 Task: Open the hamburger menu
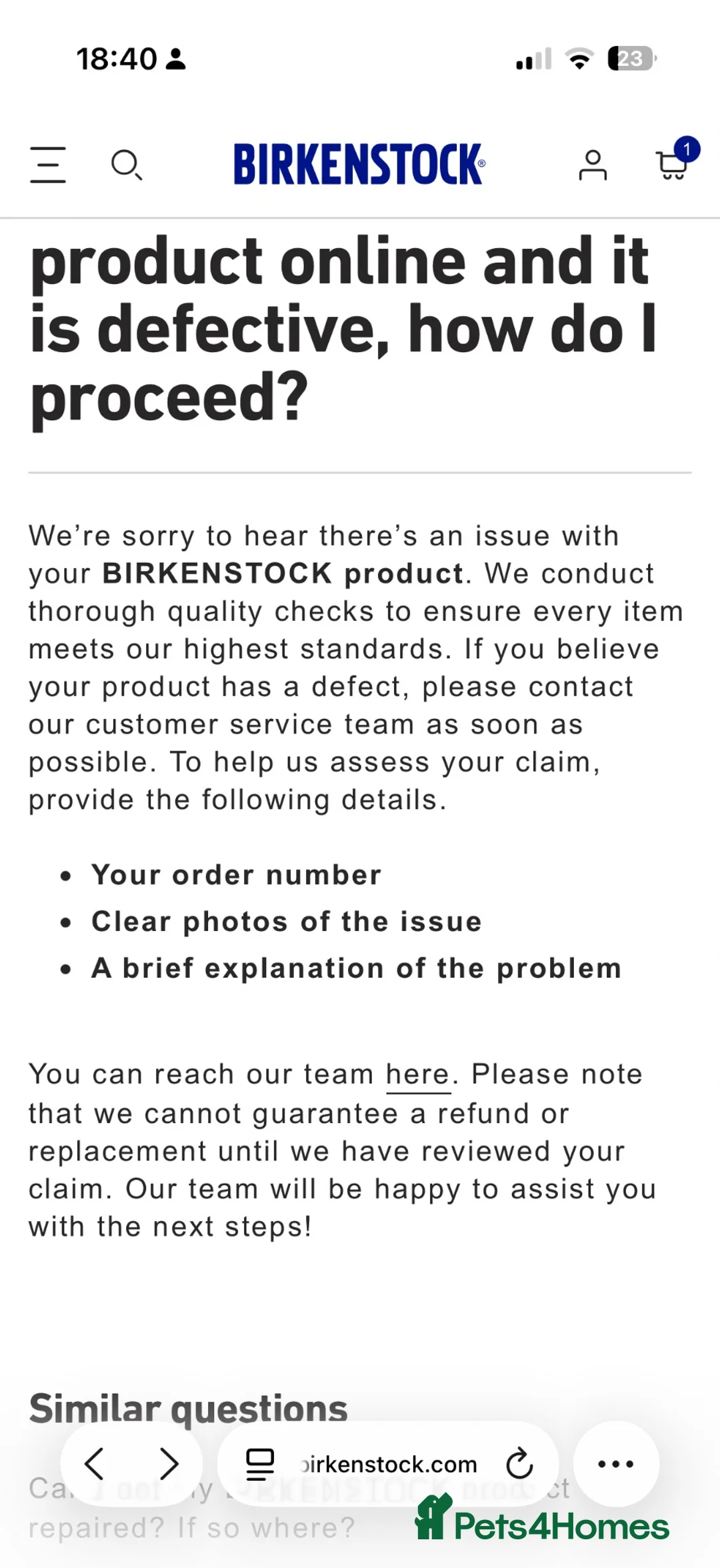(x=48, y=165)
